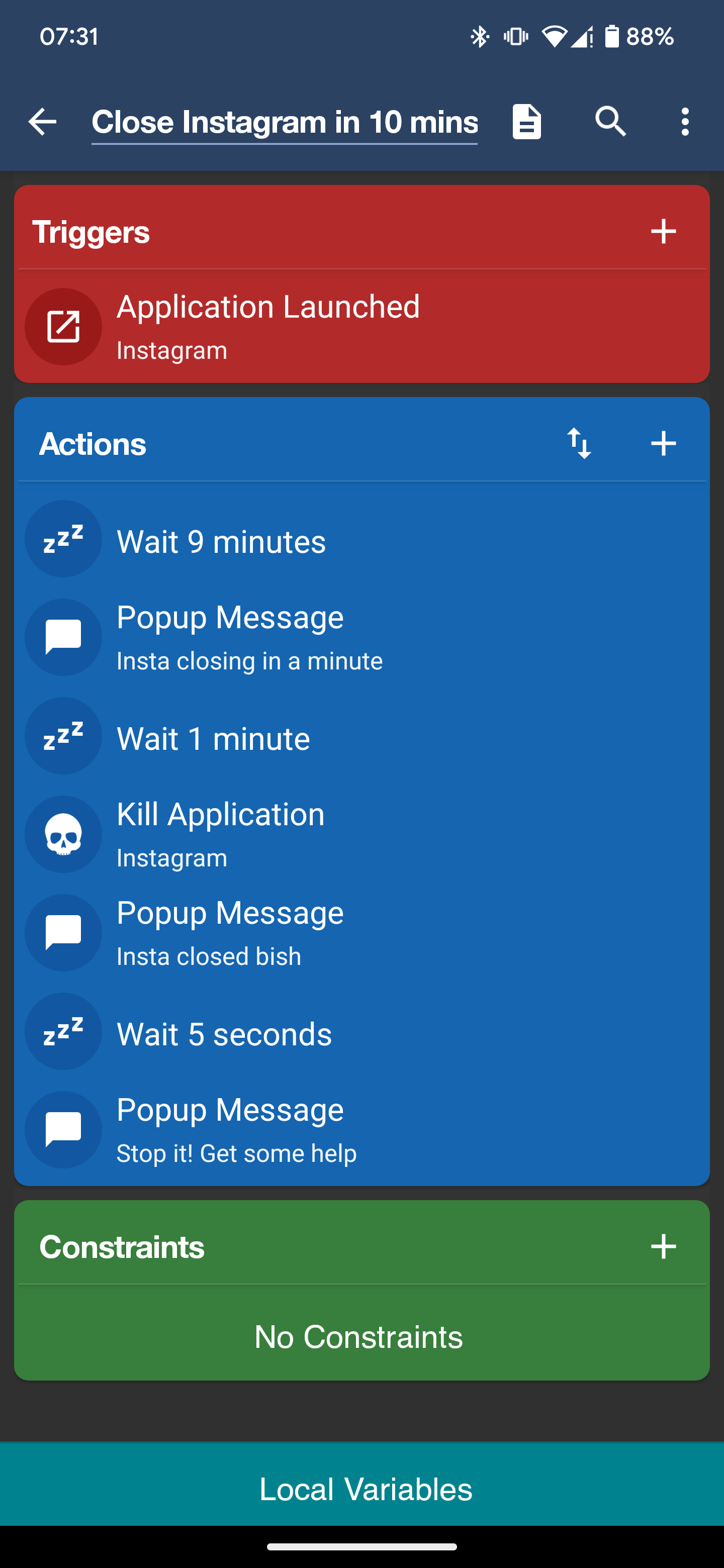This screenshot has width=724, height=1568.
Task: Edit the macro name field
Action: [x=285, y=123]
